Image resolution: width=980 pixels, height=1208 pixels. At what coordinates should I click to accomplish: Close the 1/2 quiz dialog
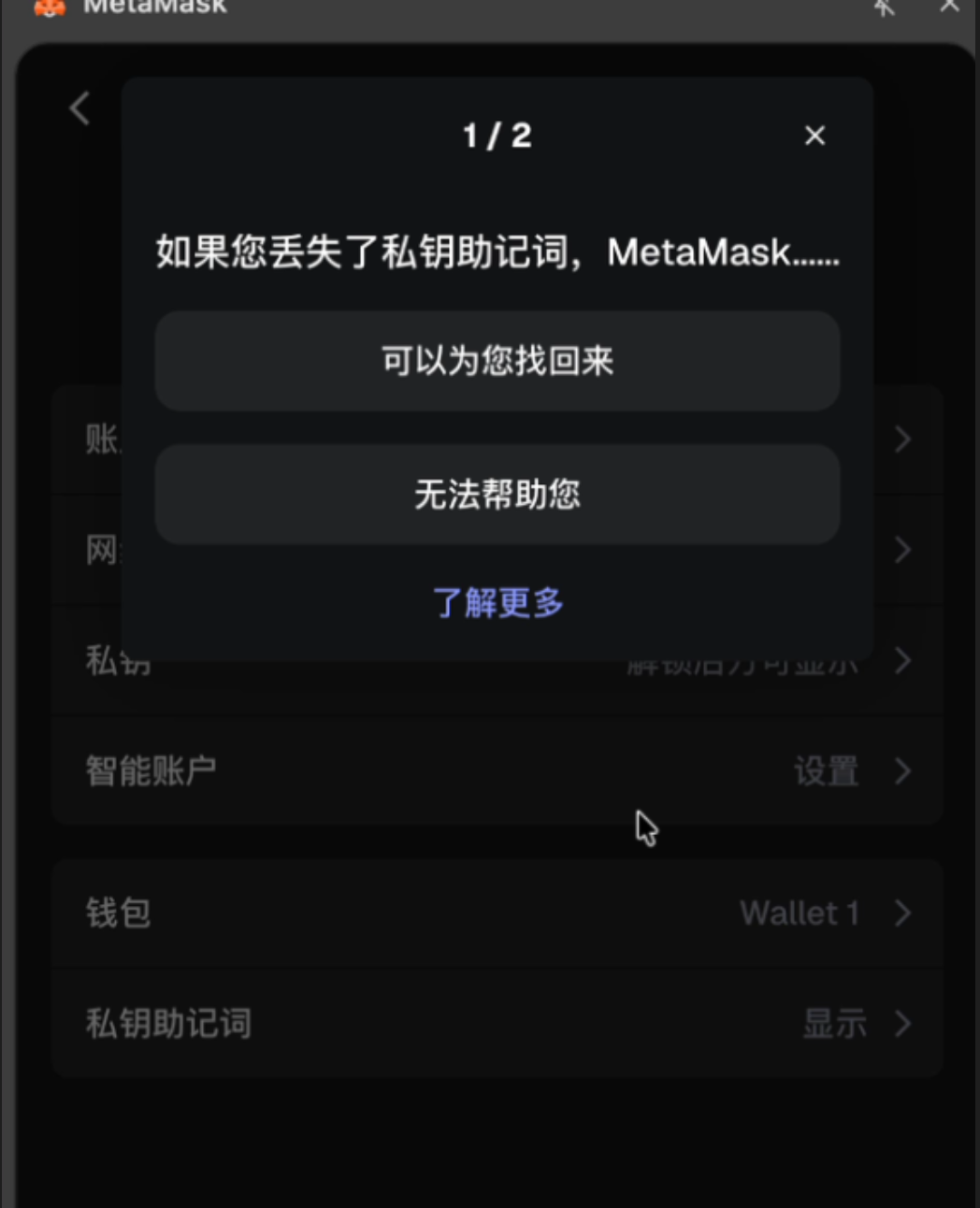coord(814,137)
